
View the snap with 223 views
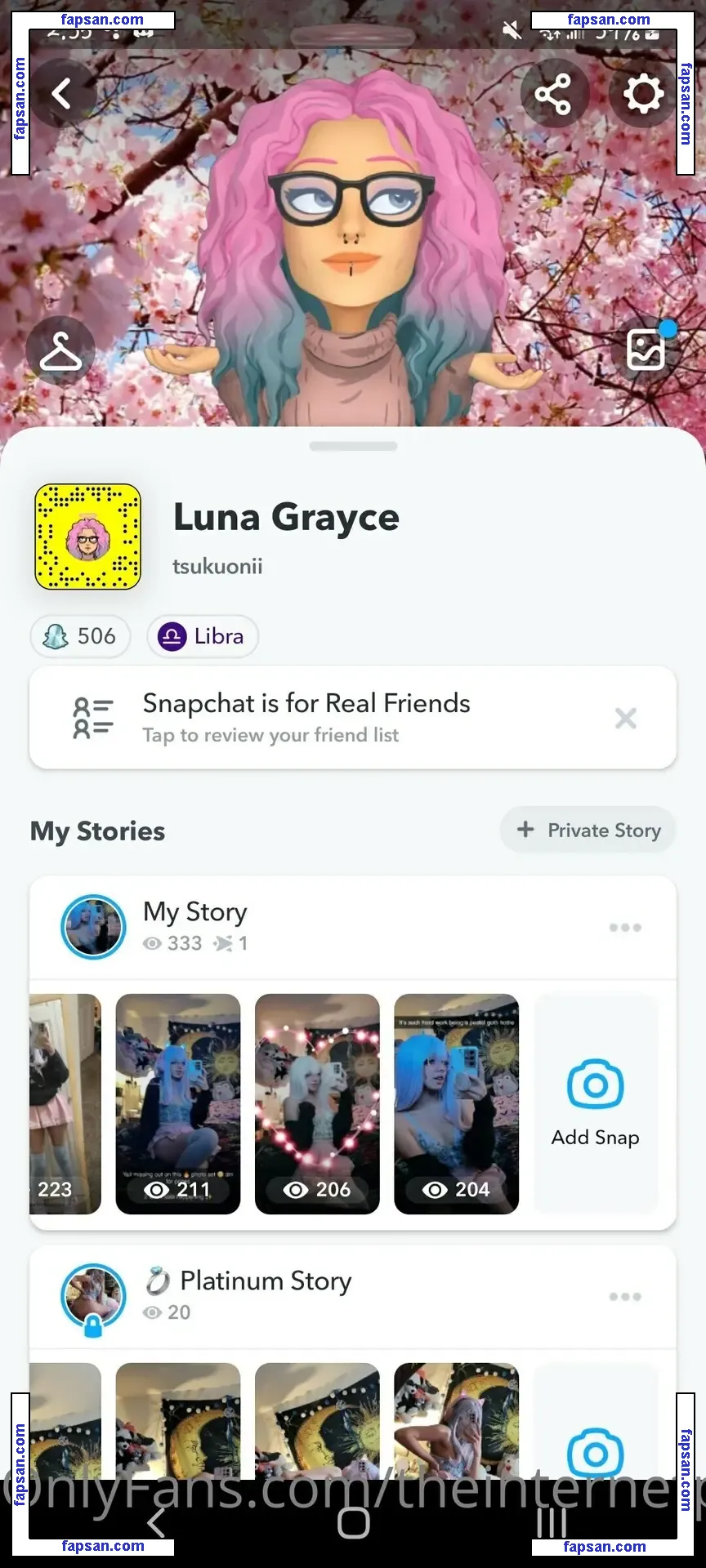tap(65, 1103)
